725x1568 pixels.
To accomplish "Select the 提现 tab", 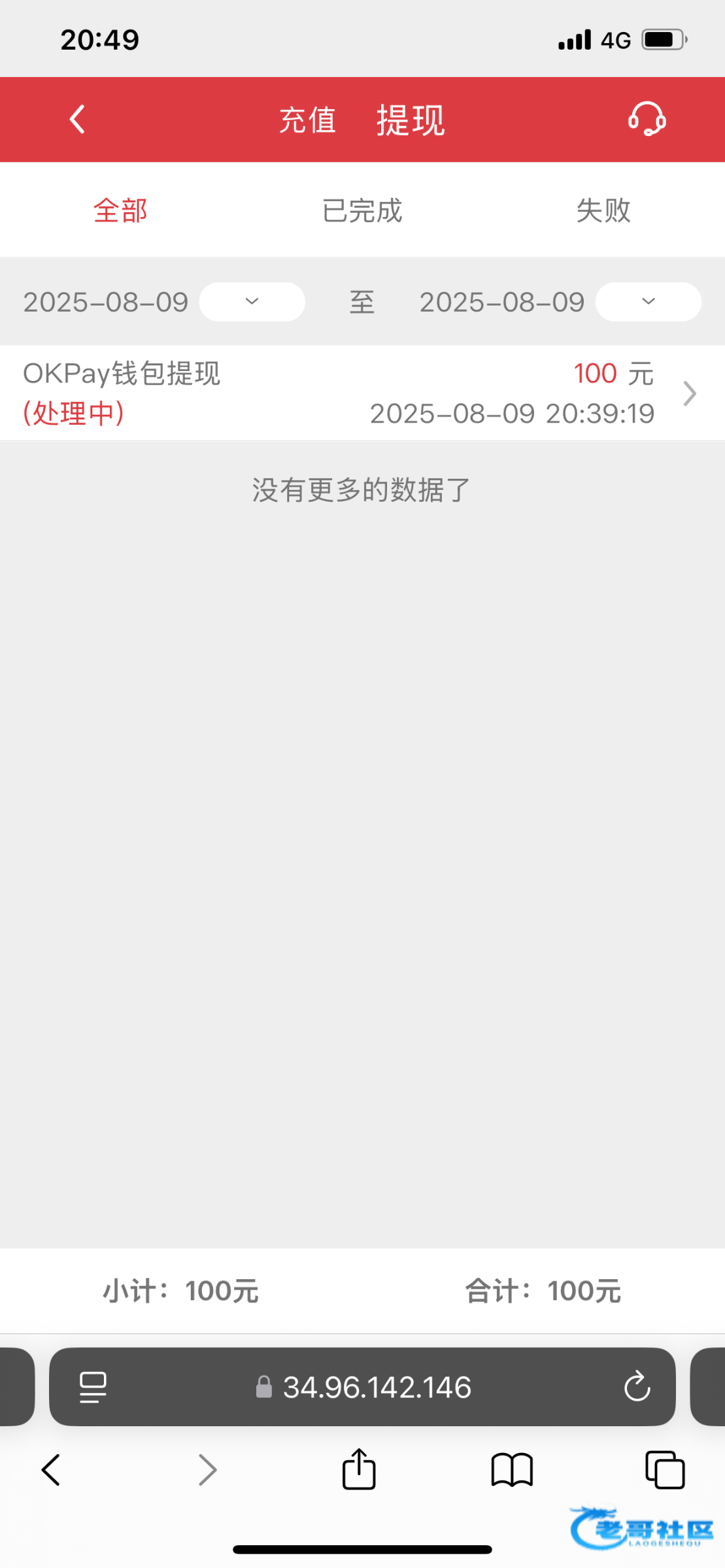I will coord(410,121).
